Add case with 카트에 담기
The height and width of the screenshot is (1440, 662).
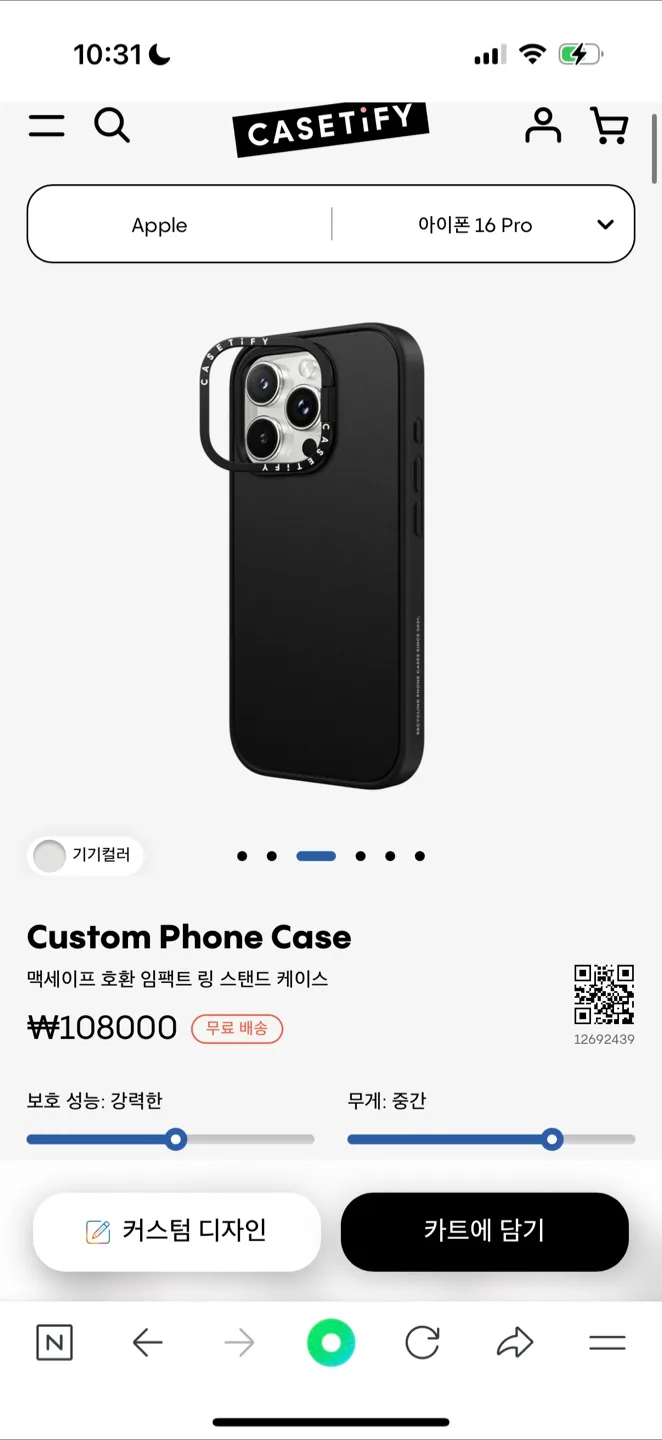pos(485,1231)
